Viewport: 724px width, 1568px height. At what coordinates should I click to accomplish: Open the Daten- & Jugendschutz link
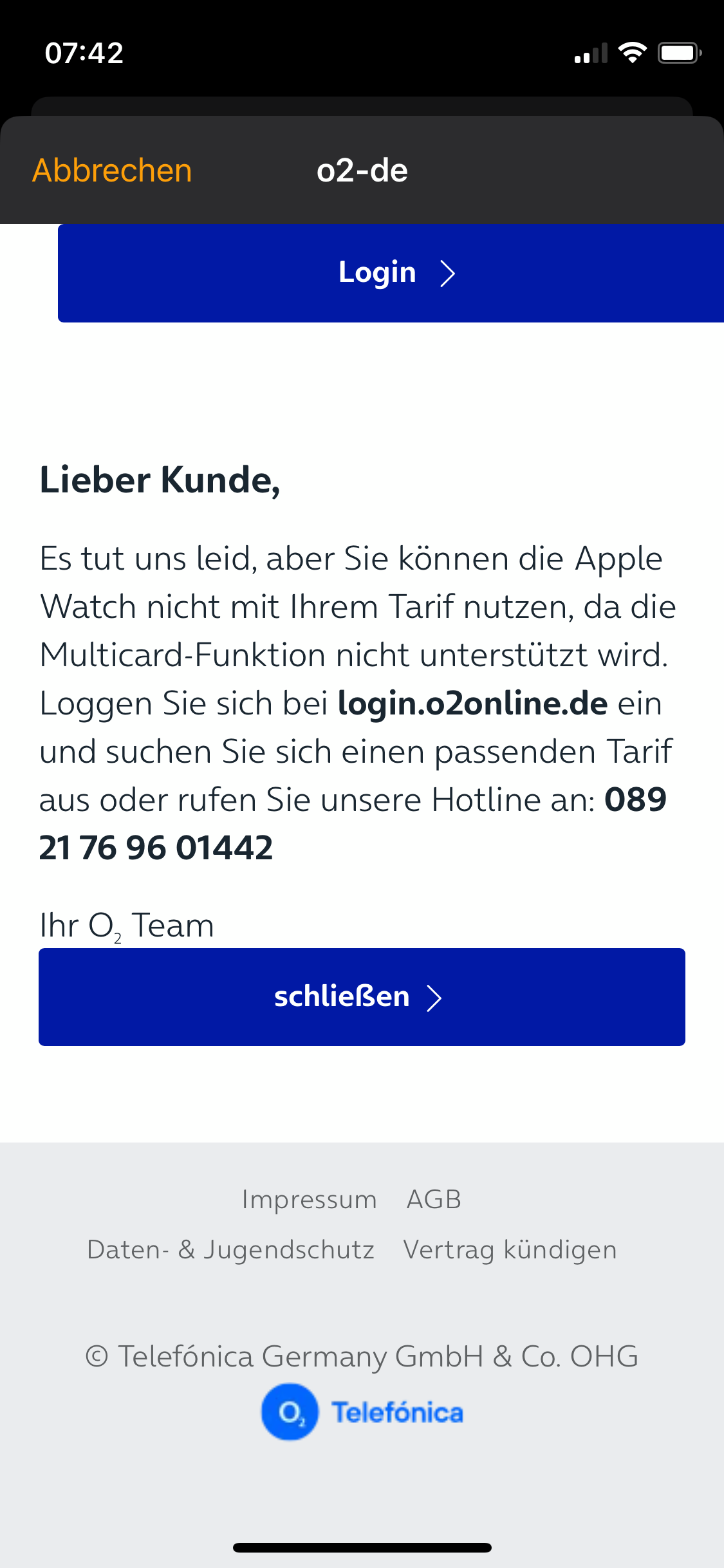(230, 1250)
